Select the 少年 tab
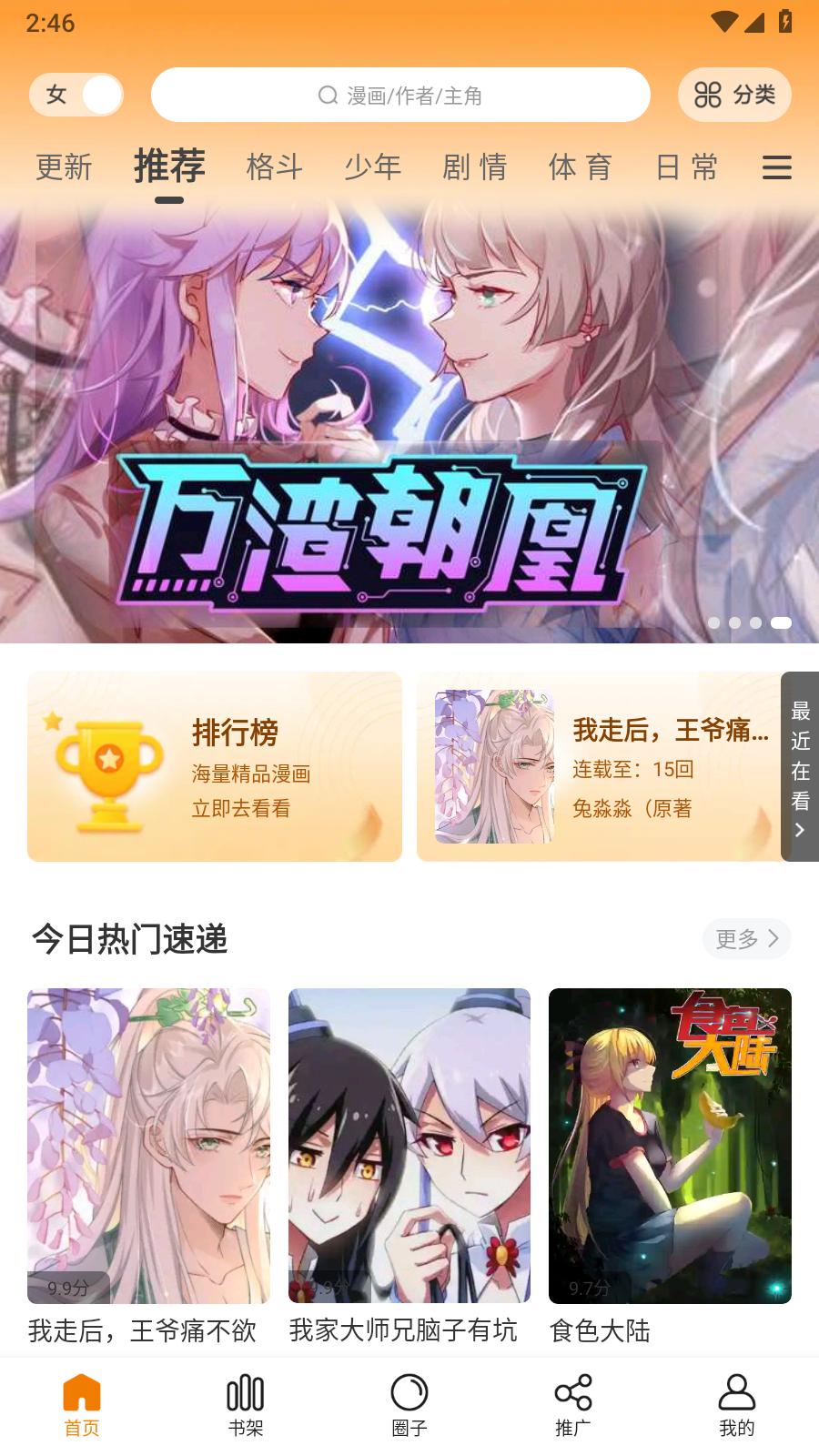Image resolution: width=819 pixels, height=1456 pixels. [x=373, y=167]
